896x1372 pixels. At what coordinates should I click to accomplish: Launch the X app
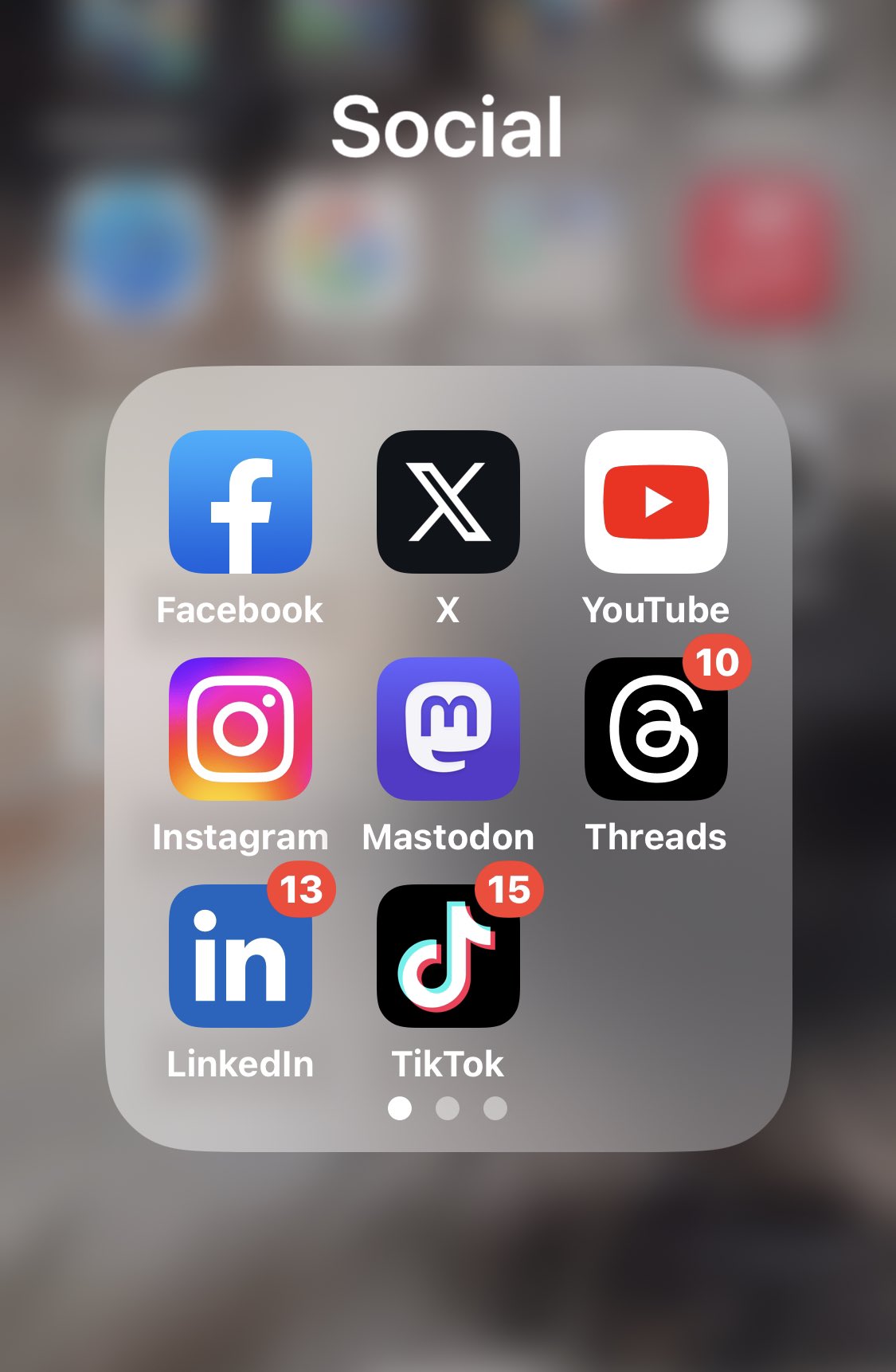click(448, 502)
